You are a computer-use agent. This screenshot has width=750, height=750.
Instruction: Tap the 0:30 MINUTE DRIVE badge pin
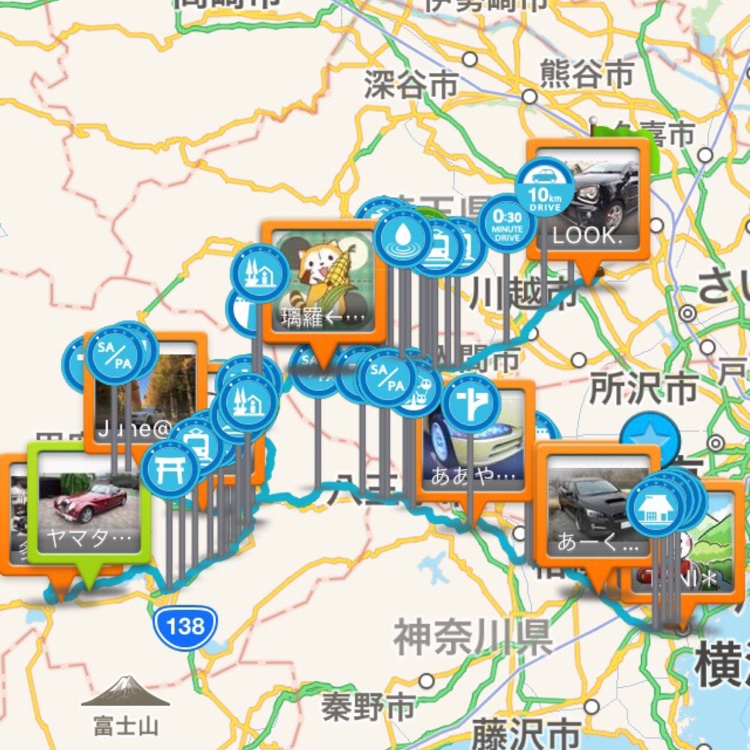pos(507,223)
